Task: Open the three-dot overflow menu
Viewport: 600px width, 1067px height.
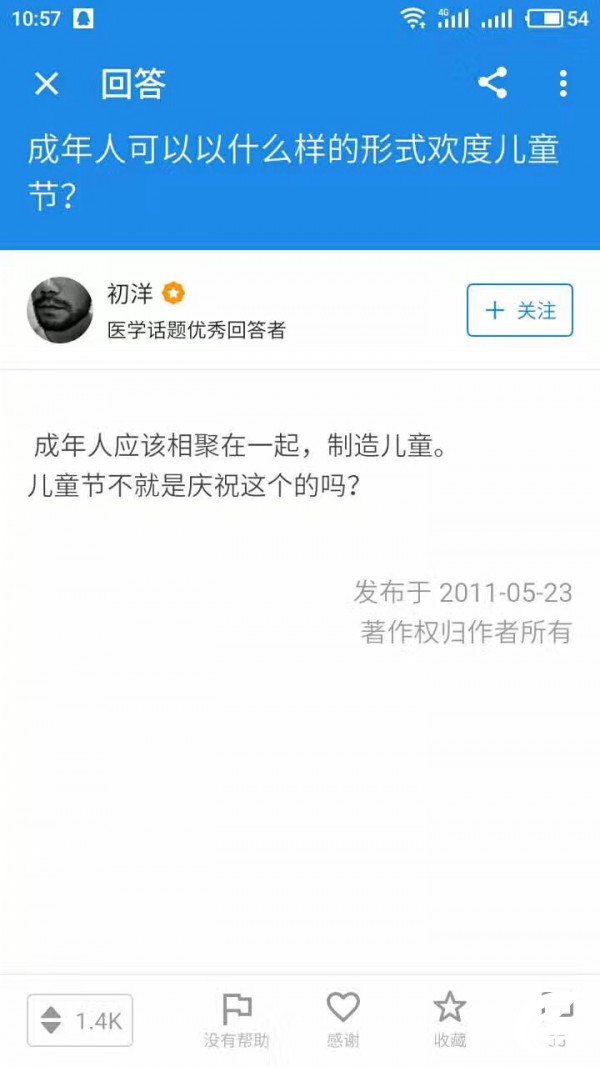Action: pyautogui.click(x=563, y=84)
